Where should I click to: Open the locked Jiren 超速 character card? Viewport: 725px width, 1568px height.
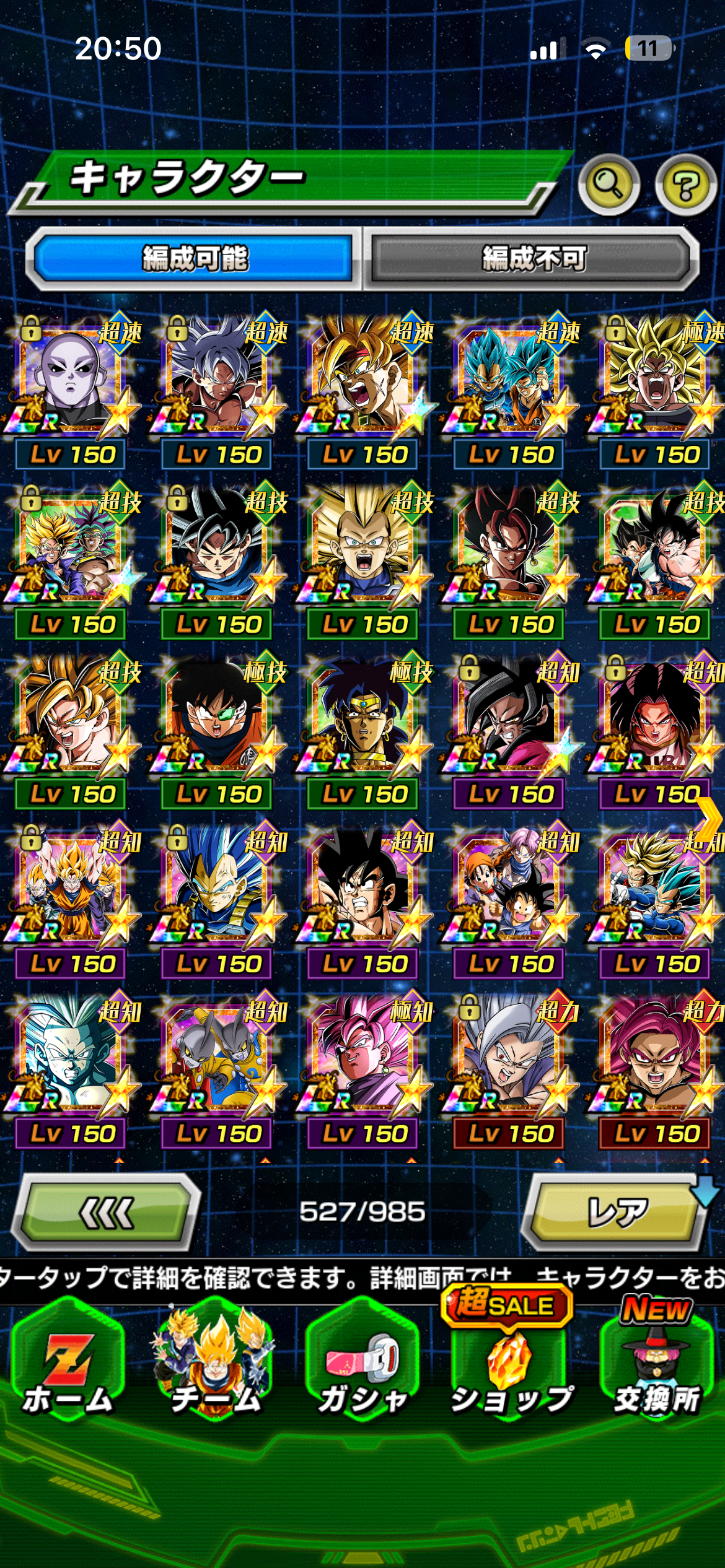(x=72, y=378)
